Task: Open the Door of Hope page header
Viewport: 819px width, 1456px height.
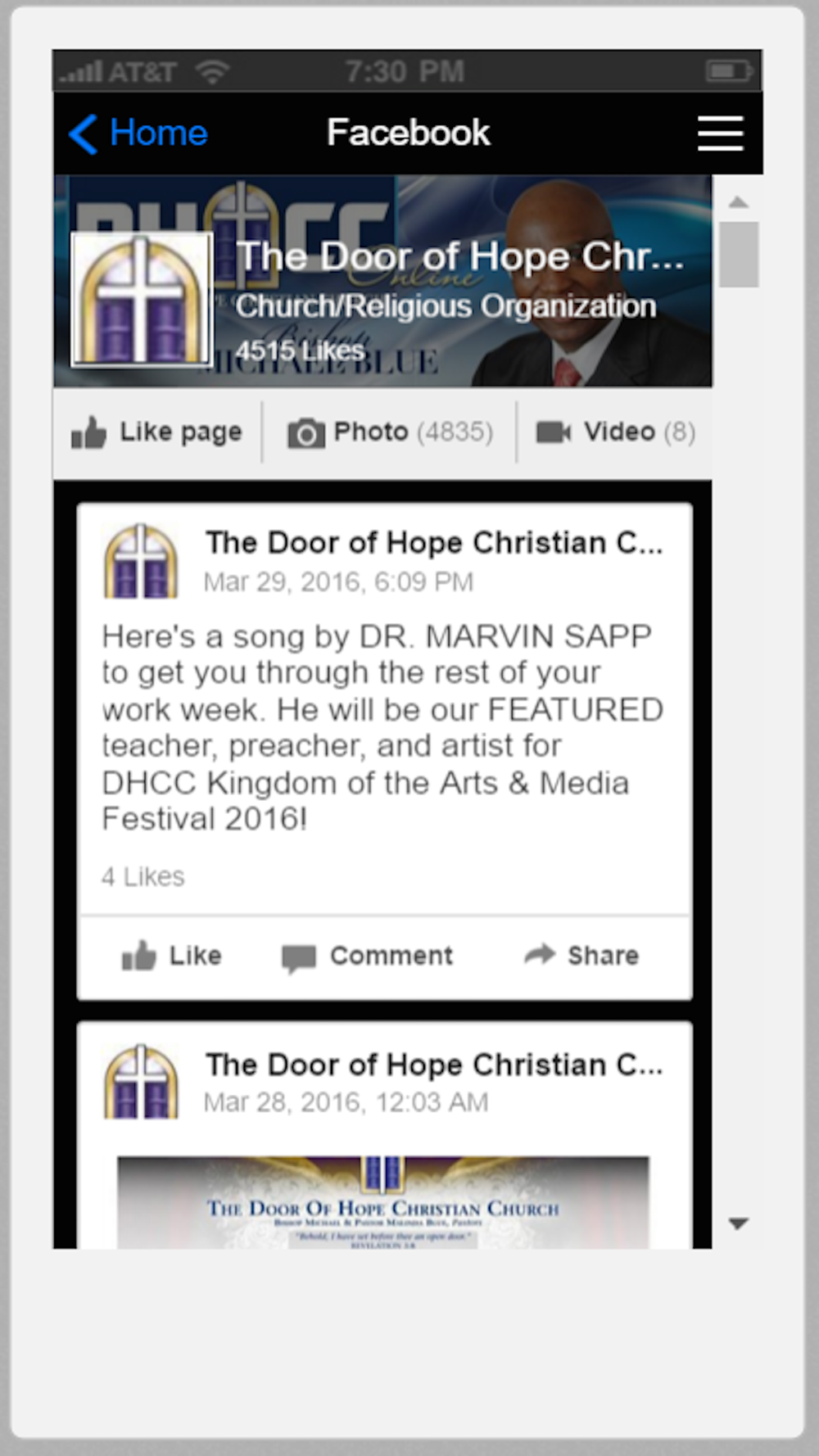Action: pyautogui.click(x=382, y=281)
